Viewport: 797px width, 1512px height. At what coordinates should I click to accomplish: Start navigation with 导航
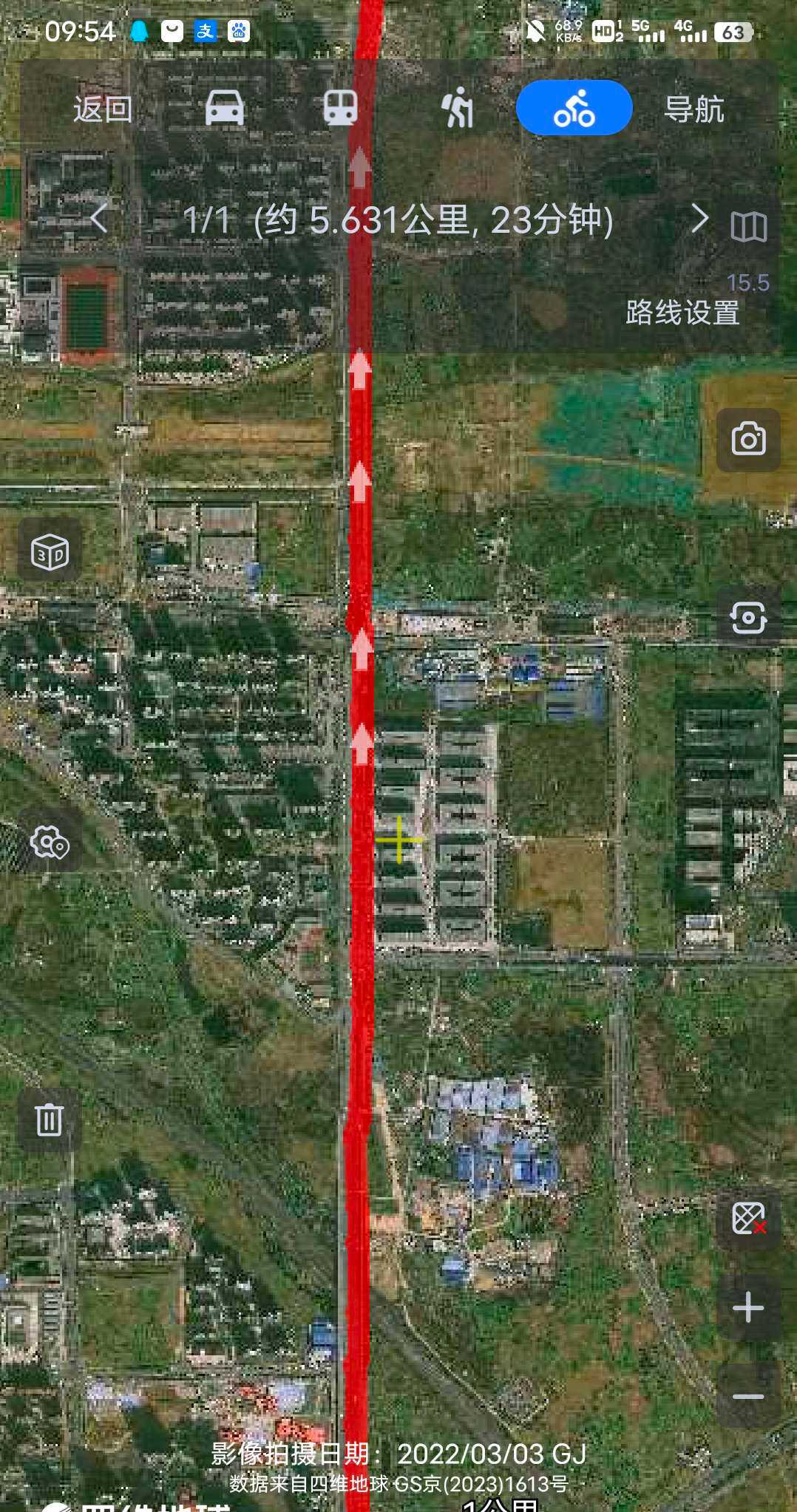693,109
